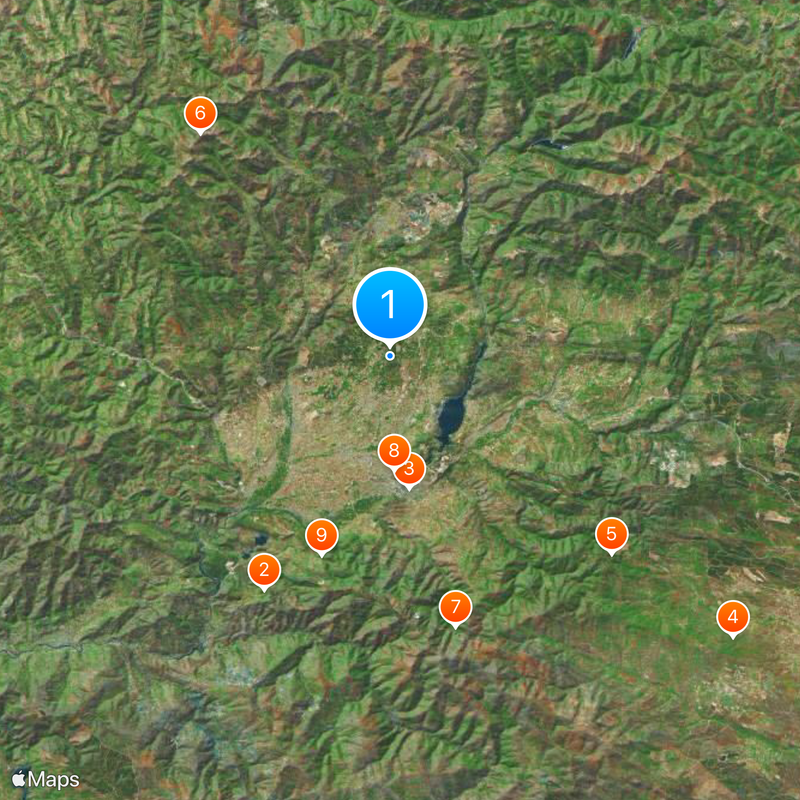
Task: Tap map pin number 2
Action: (x=264, y=570)
